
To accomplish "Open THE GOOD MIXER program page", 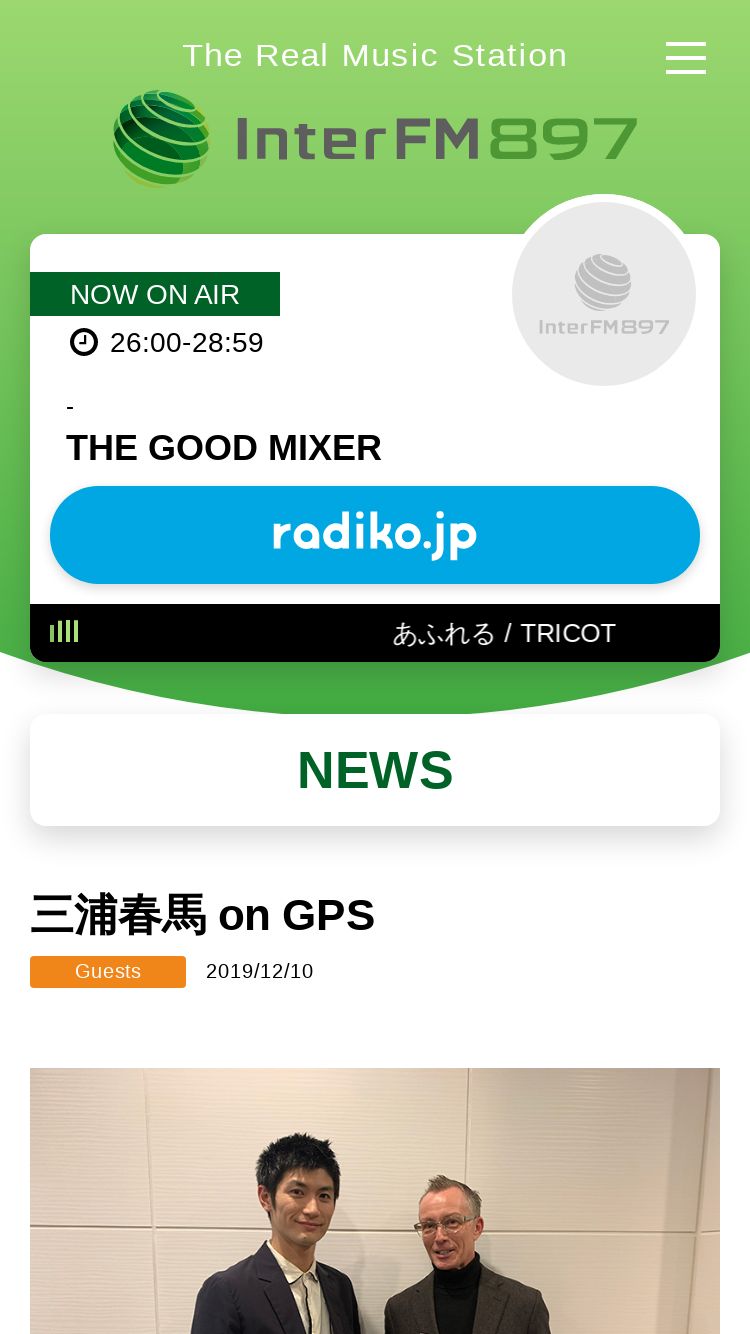I will (224, 448).
